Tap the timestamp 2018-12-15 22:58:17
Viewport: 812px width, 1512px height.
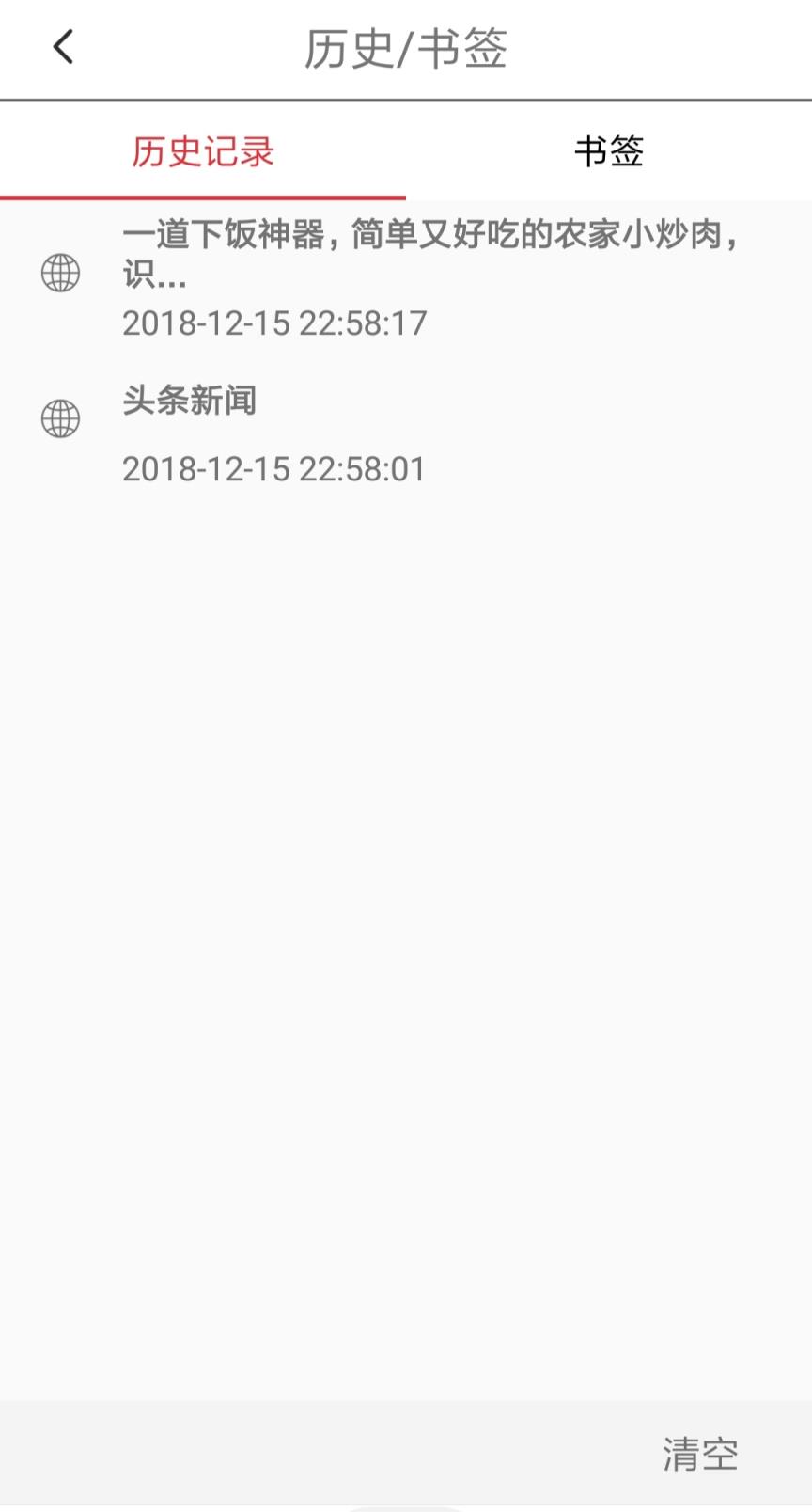[x=273, y=323]
